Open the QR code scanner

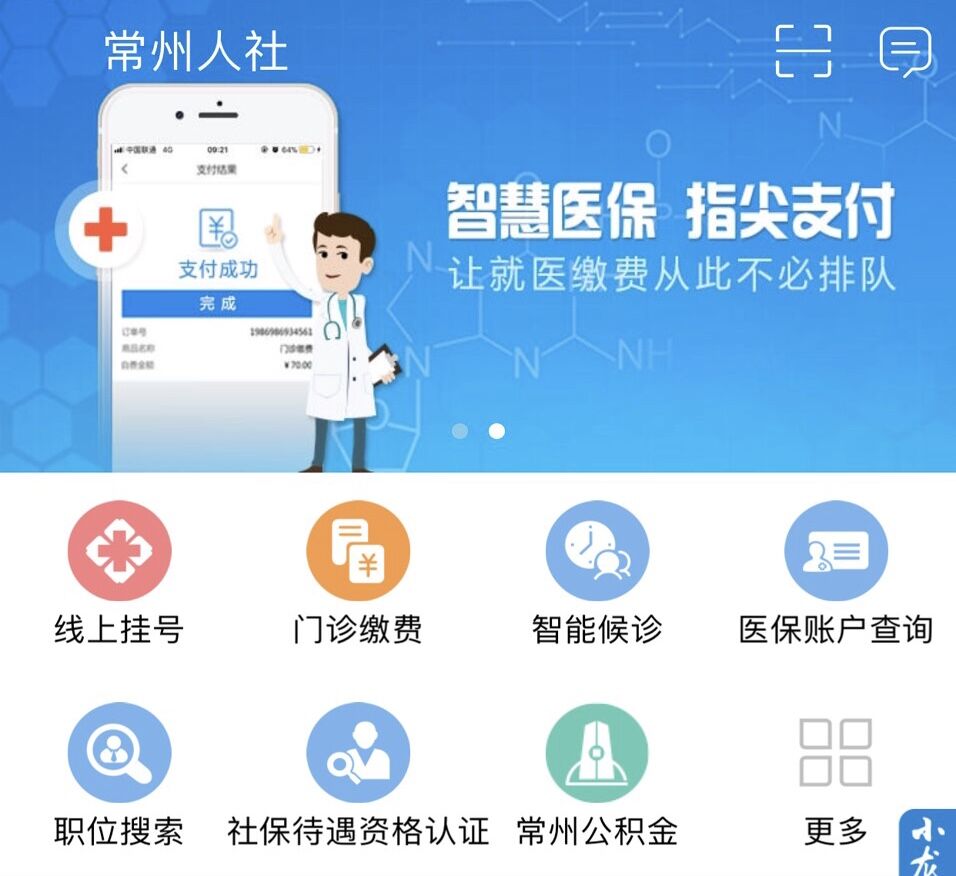[x=803, y=50]
